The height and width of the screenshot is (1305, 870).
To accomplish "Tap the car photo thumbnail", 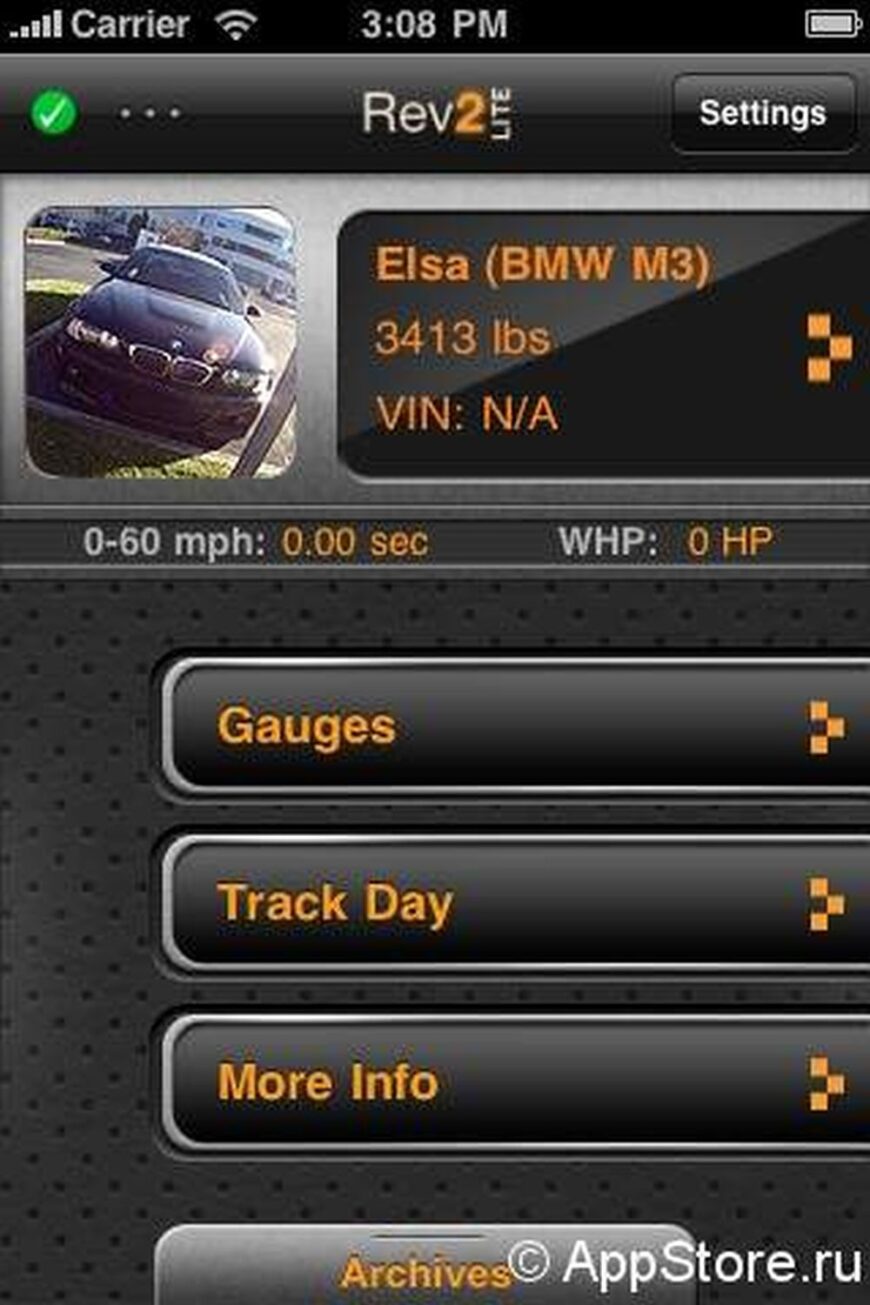I will [160, 342].
